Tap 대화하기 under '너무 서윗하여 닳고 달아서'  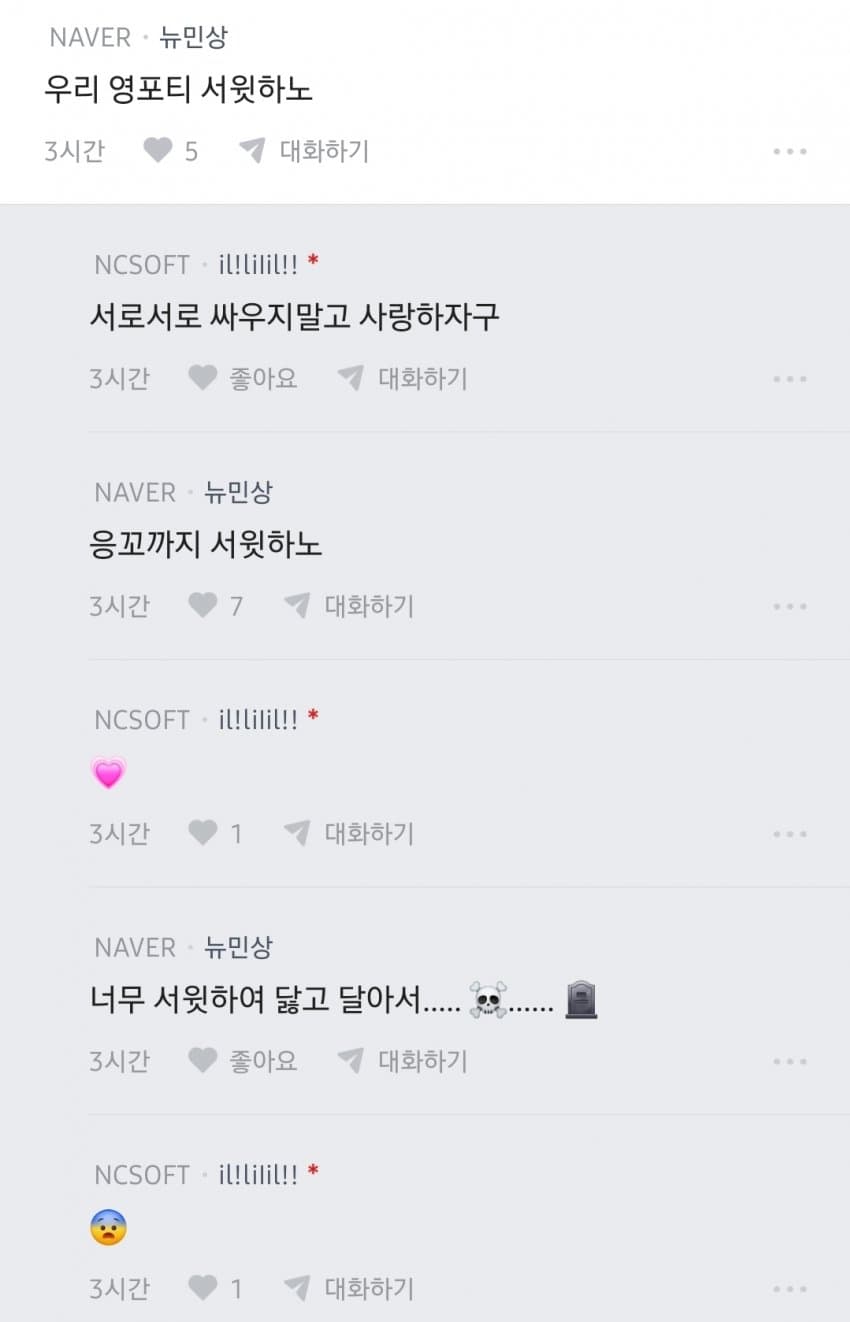click(x=402, y=1060)
